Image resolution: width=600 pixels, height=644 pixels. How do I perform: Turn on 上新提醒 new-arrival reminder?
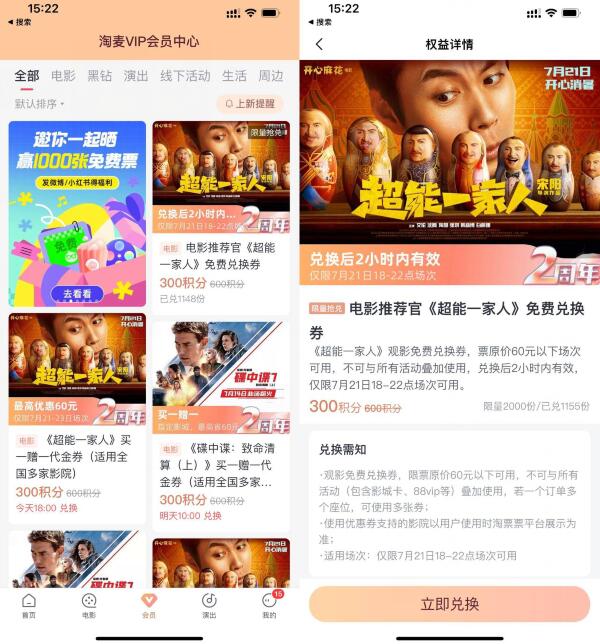point(250,103)
